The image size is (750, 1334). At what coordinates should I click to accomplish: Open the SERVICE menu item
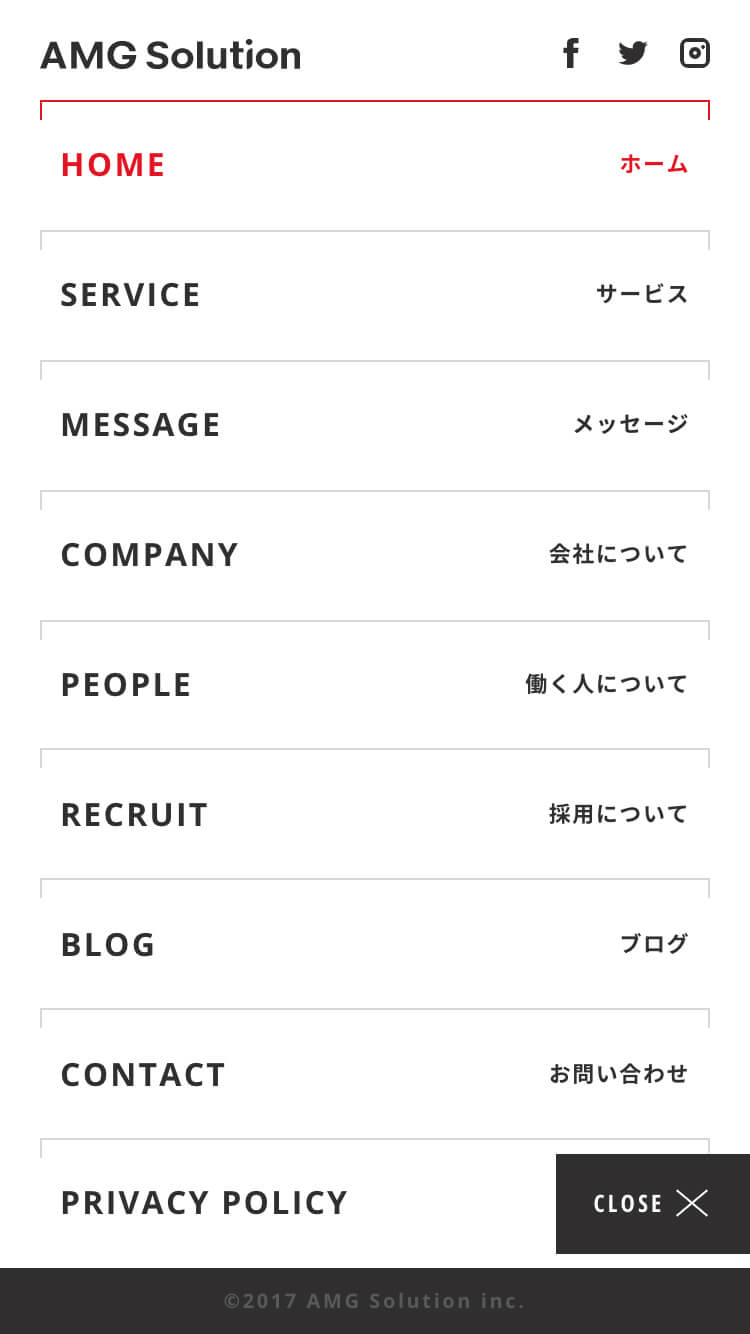coord(375,295)
